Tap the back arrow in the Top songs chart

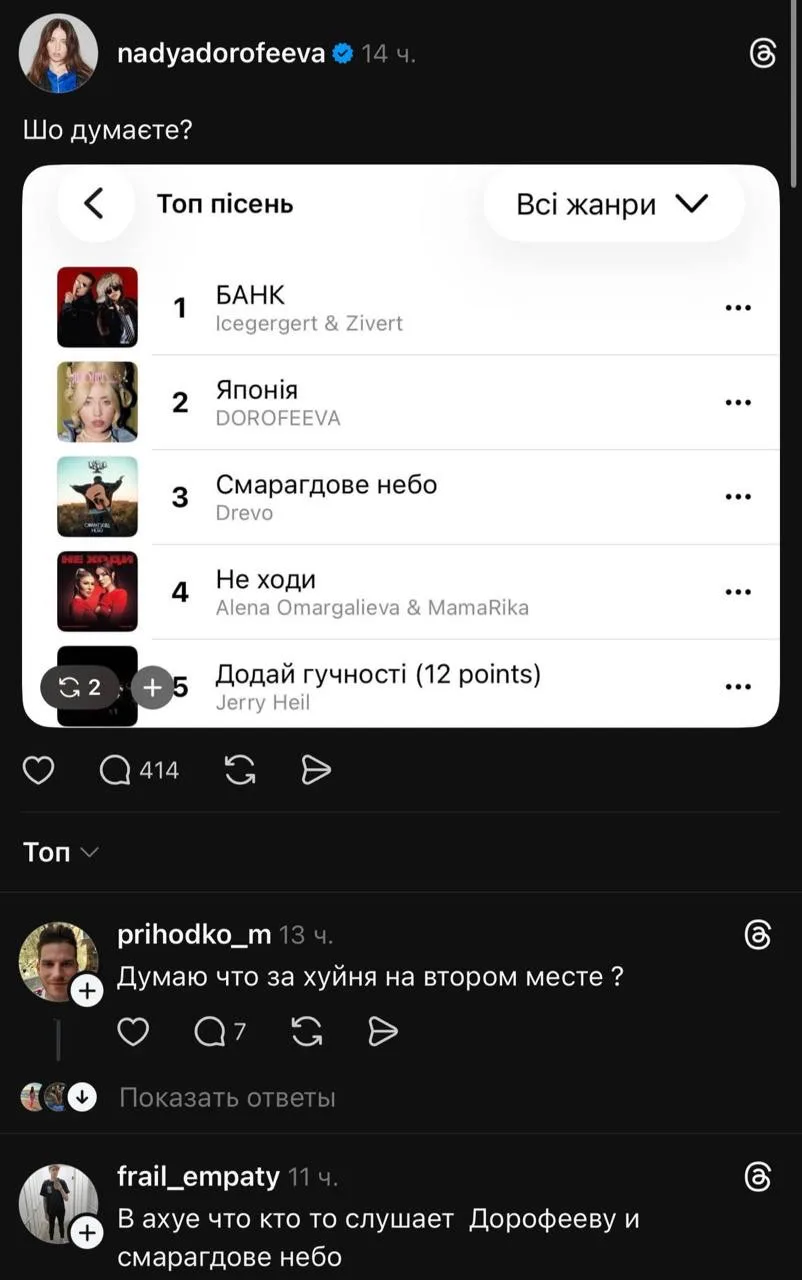coord(95,204)
